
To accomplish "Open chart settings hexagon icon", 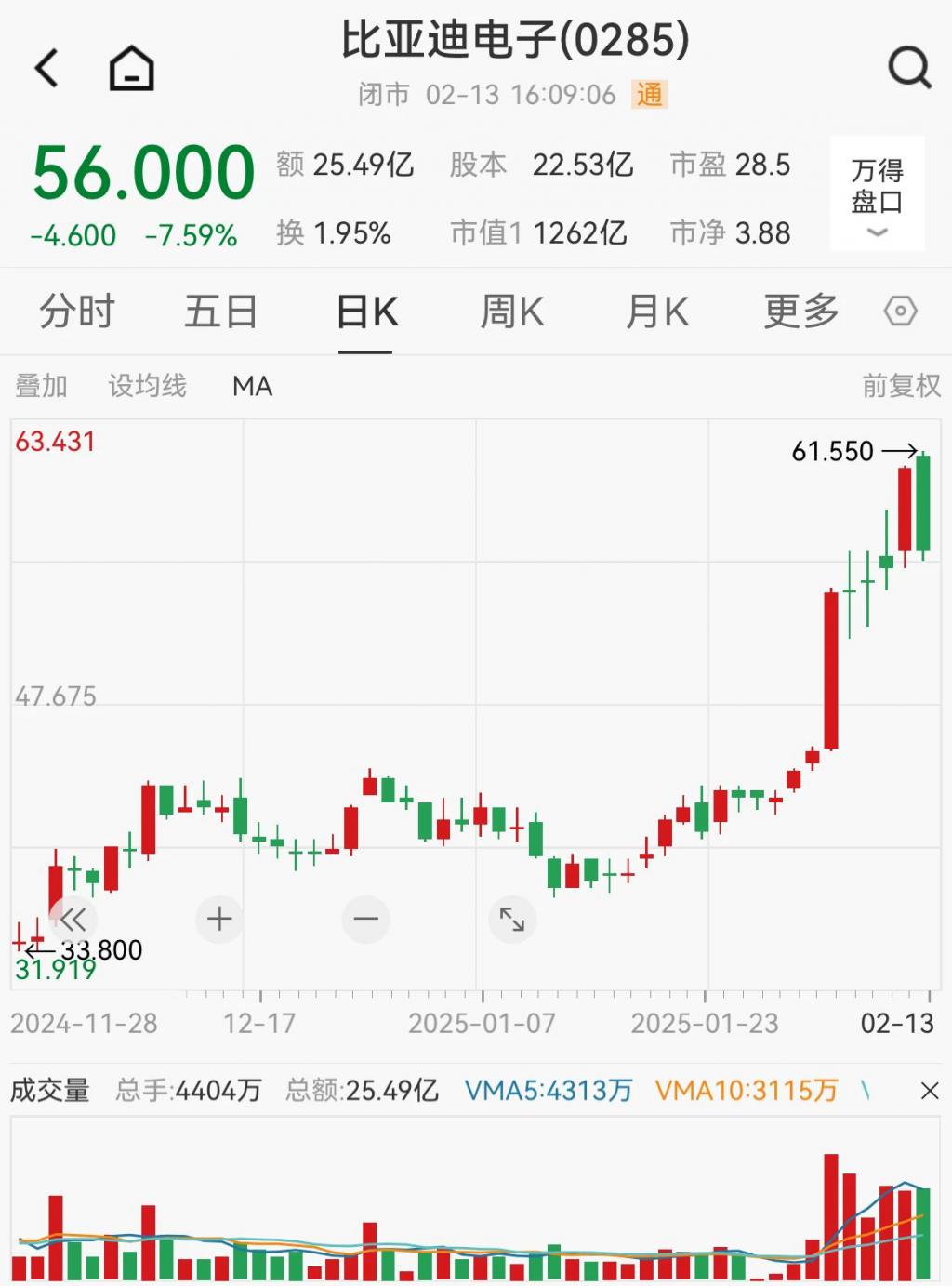I will [x=900, y=311].
